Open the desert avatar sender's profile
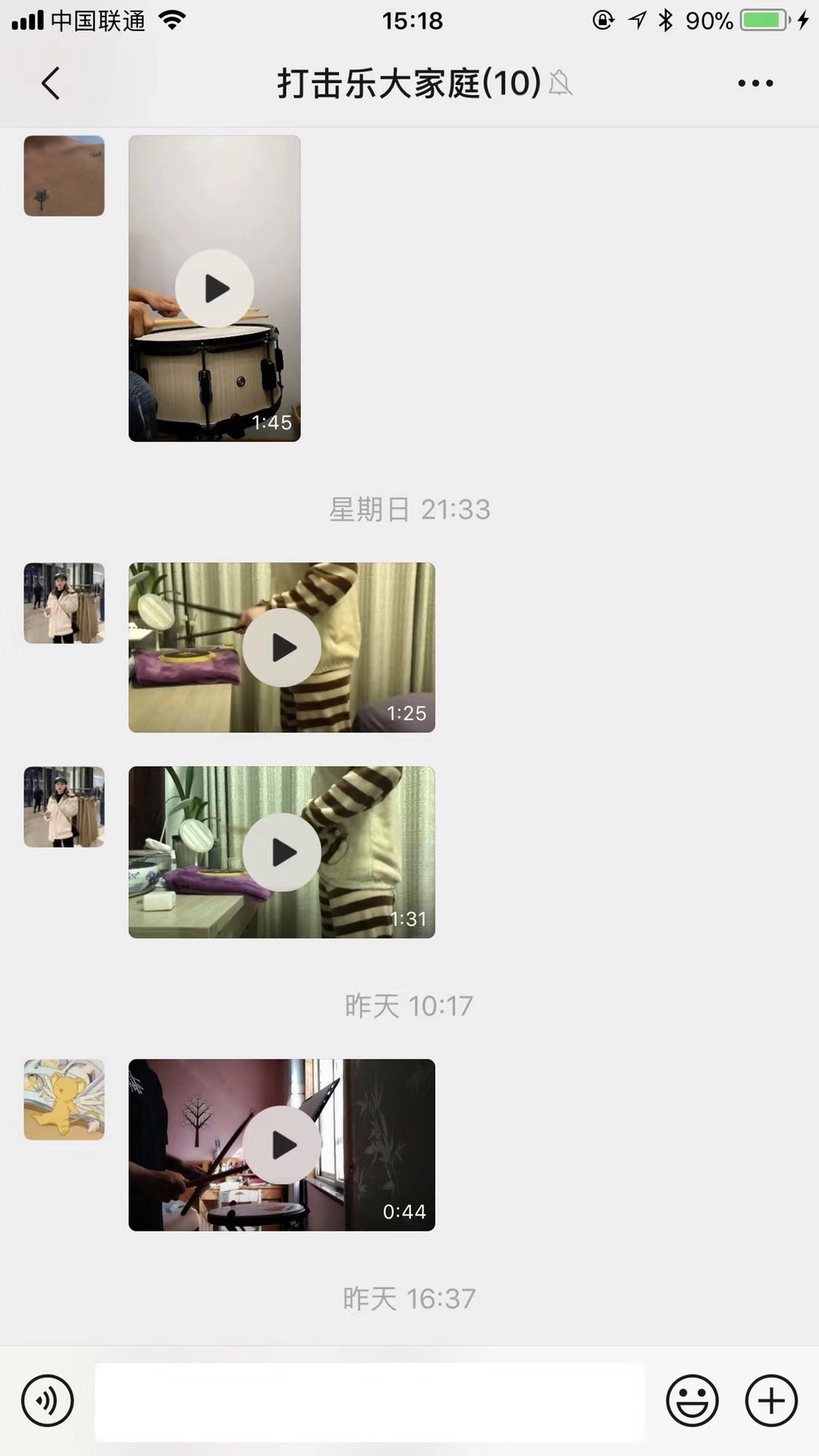The height and width of the screenshot is (1456, 819). (64, 176)
